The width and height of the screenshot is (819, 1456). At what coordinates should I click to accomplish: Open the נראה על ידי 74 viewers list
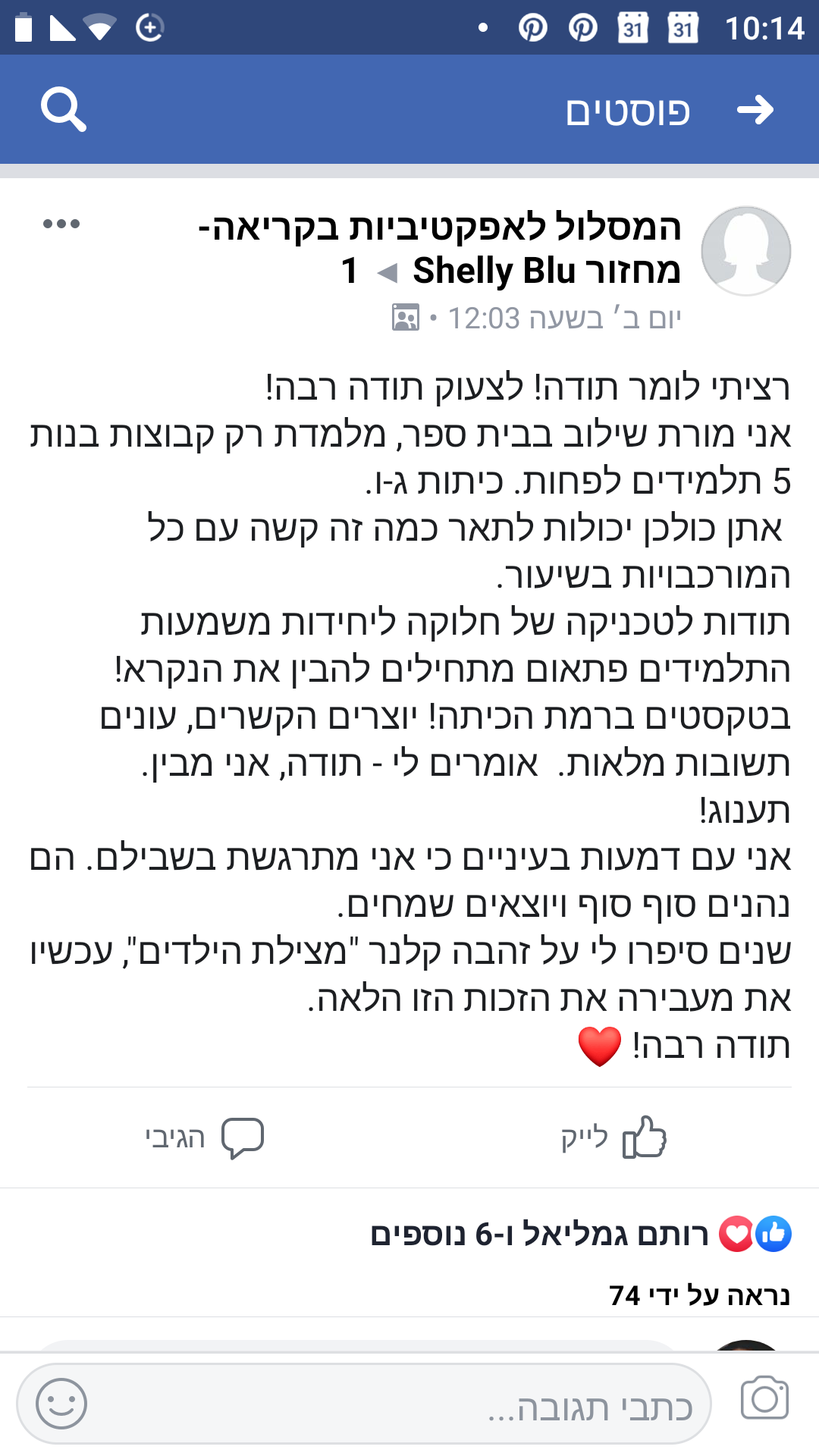699,1295
